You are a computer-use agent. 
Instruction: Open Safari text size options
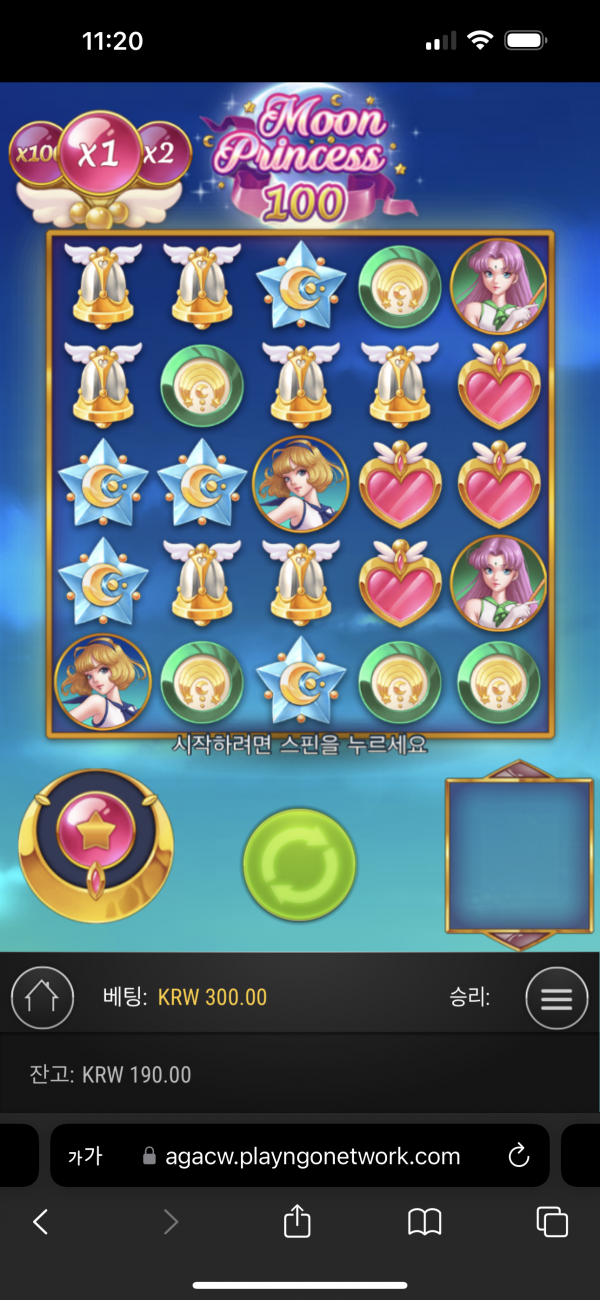point(85,1156)
